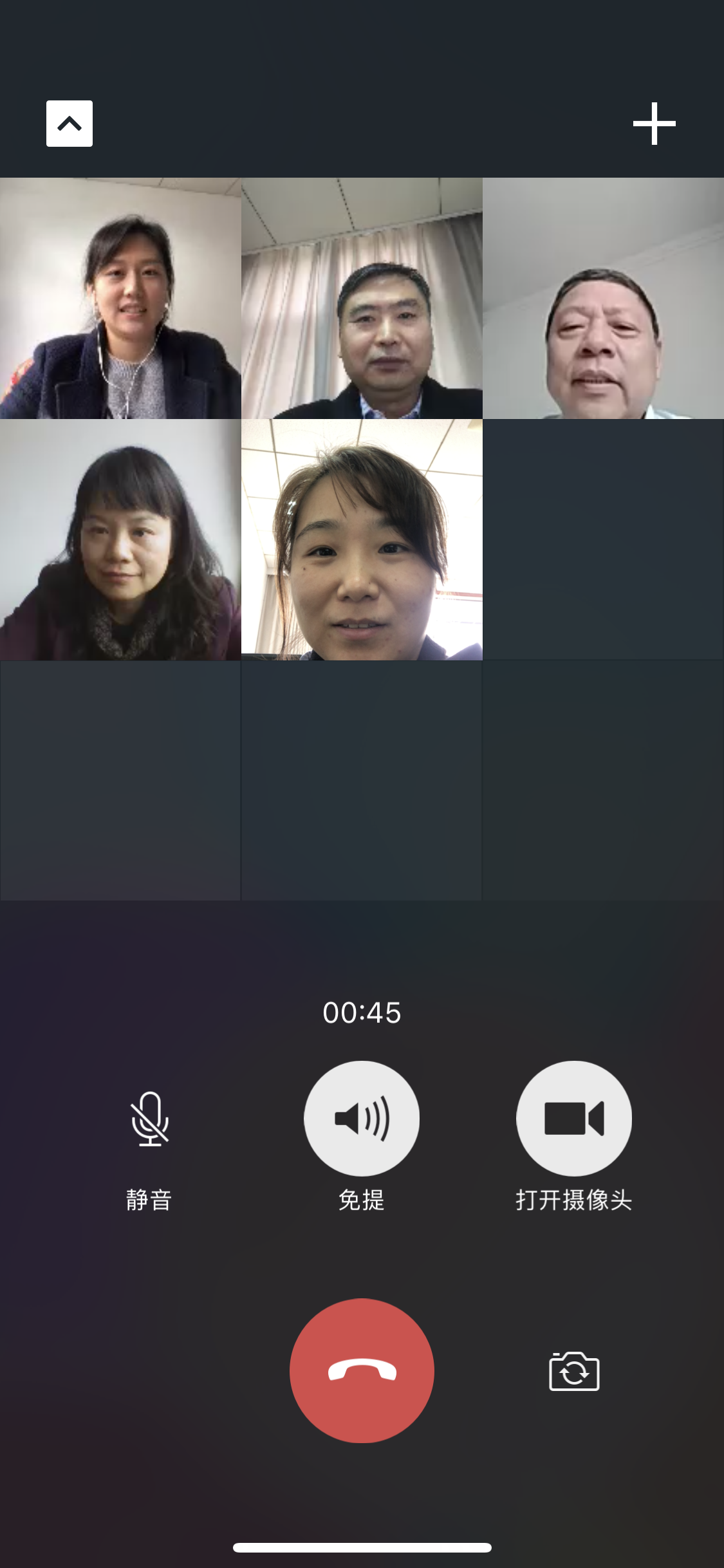The image size is (724, 1568).
Task: Enlarge the video tile with the curtain background
Action: [x=362, y=299]
